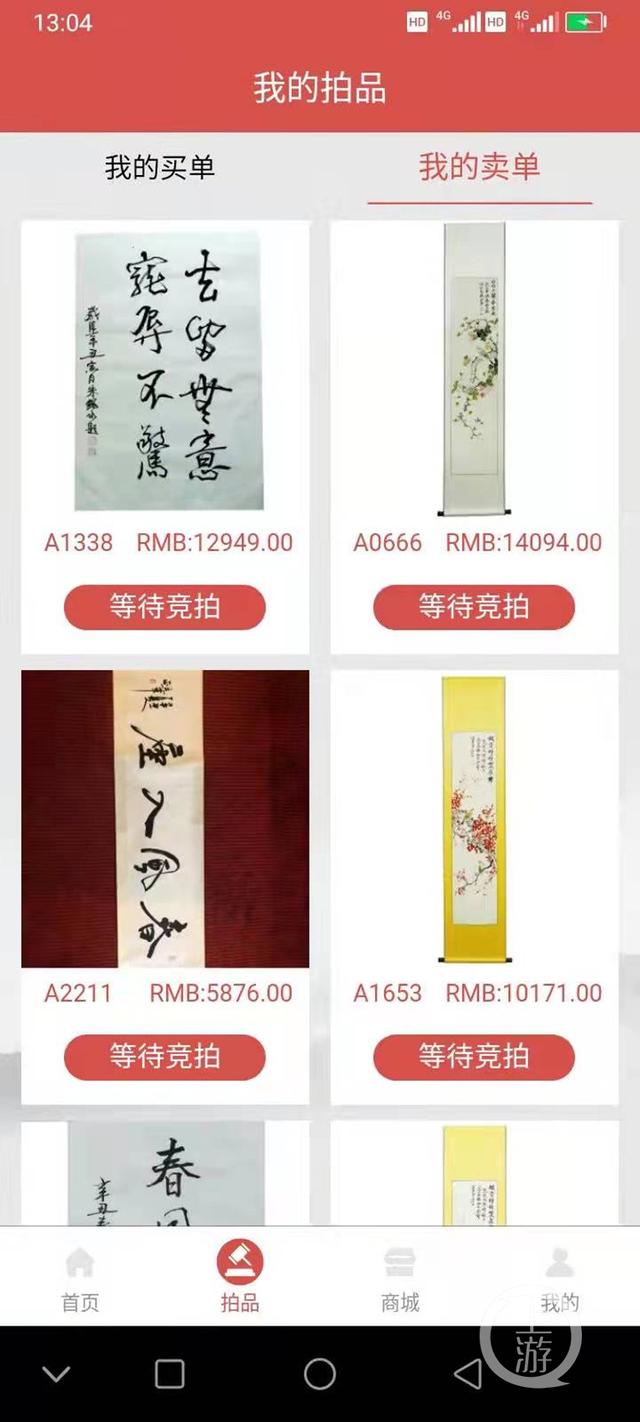Screen dimensions: 640x1422
Task: Switch to the 我的买单 tab
Action: coord(160,168)
